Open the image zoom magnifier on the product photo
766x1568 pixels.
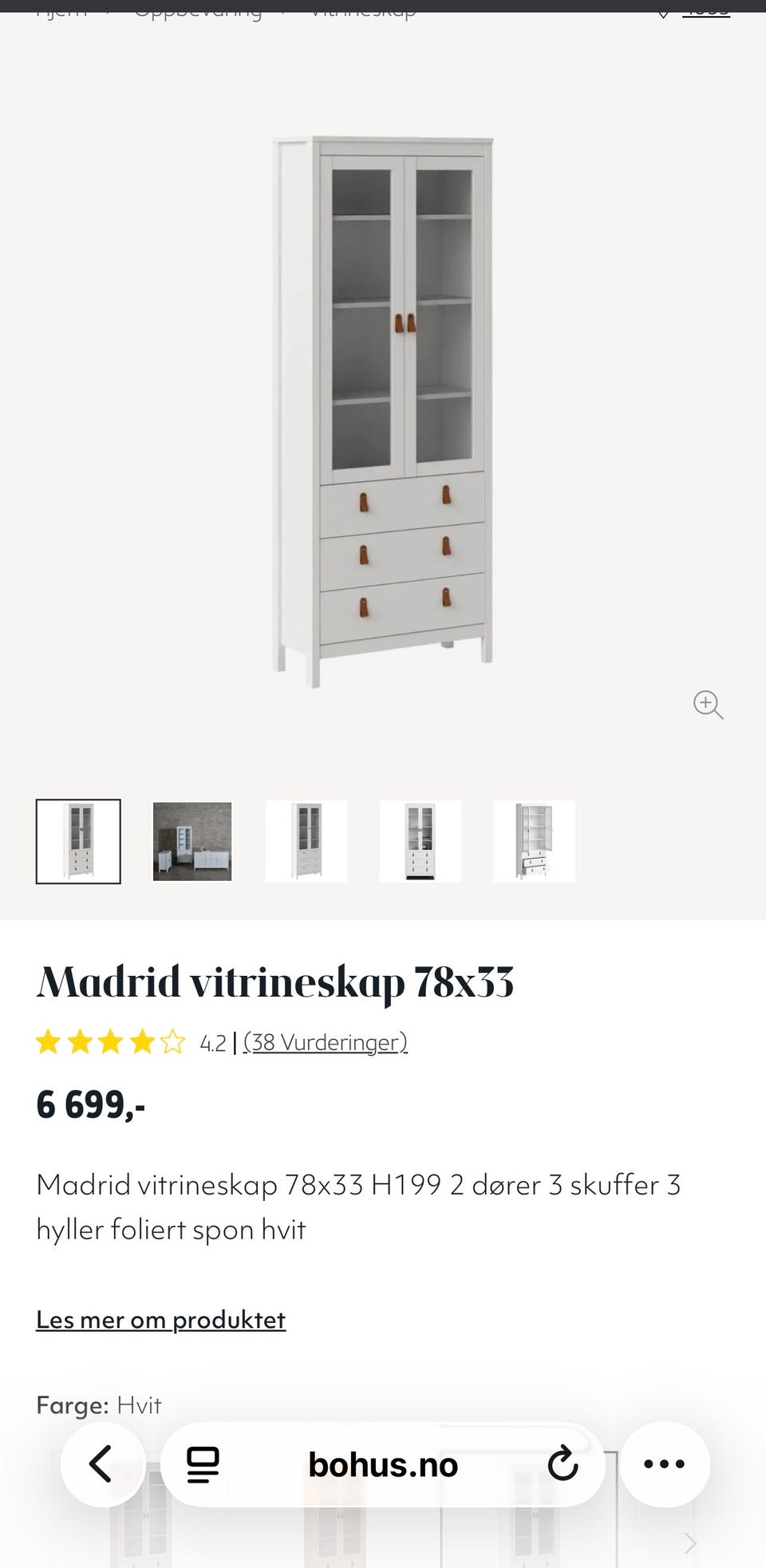[707, 705]
